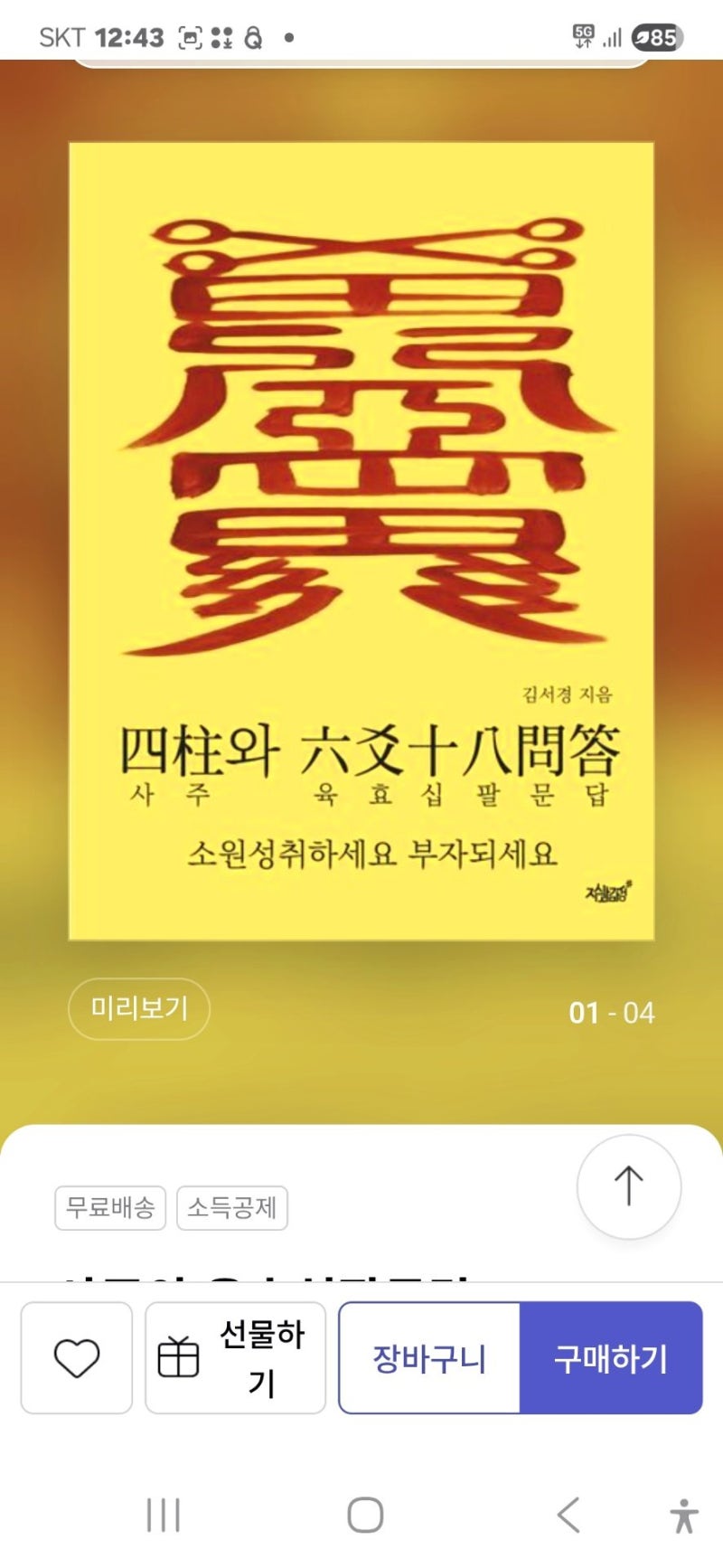Viewport: 723px width, 1568px height.
Task: Tap the scroll-to-top arrow button
Action: tap(629, 1186)
